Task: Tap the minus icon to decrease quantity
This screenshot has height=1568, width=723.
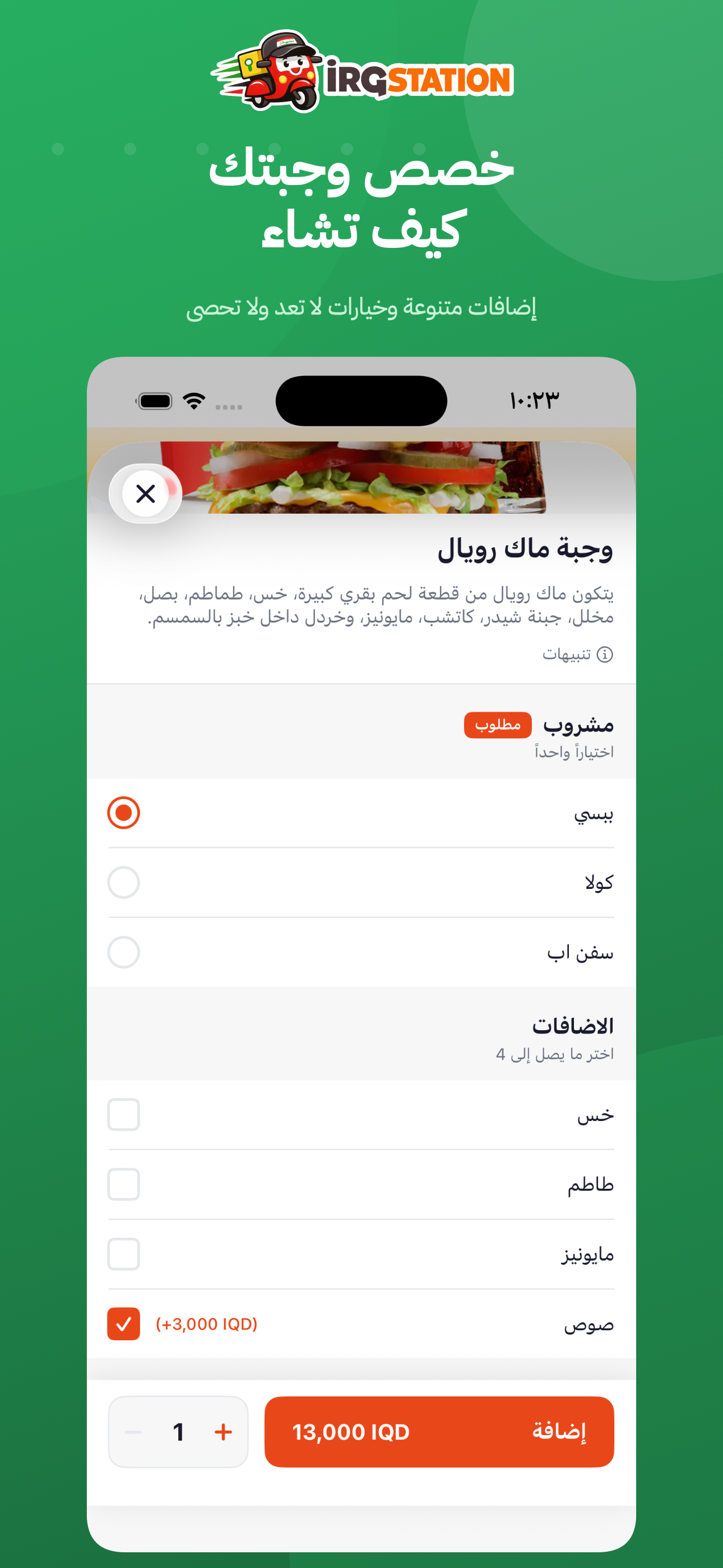Action: tap(133, 1432)
